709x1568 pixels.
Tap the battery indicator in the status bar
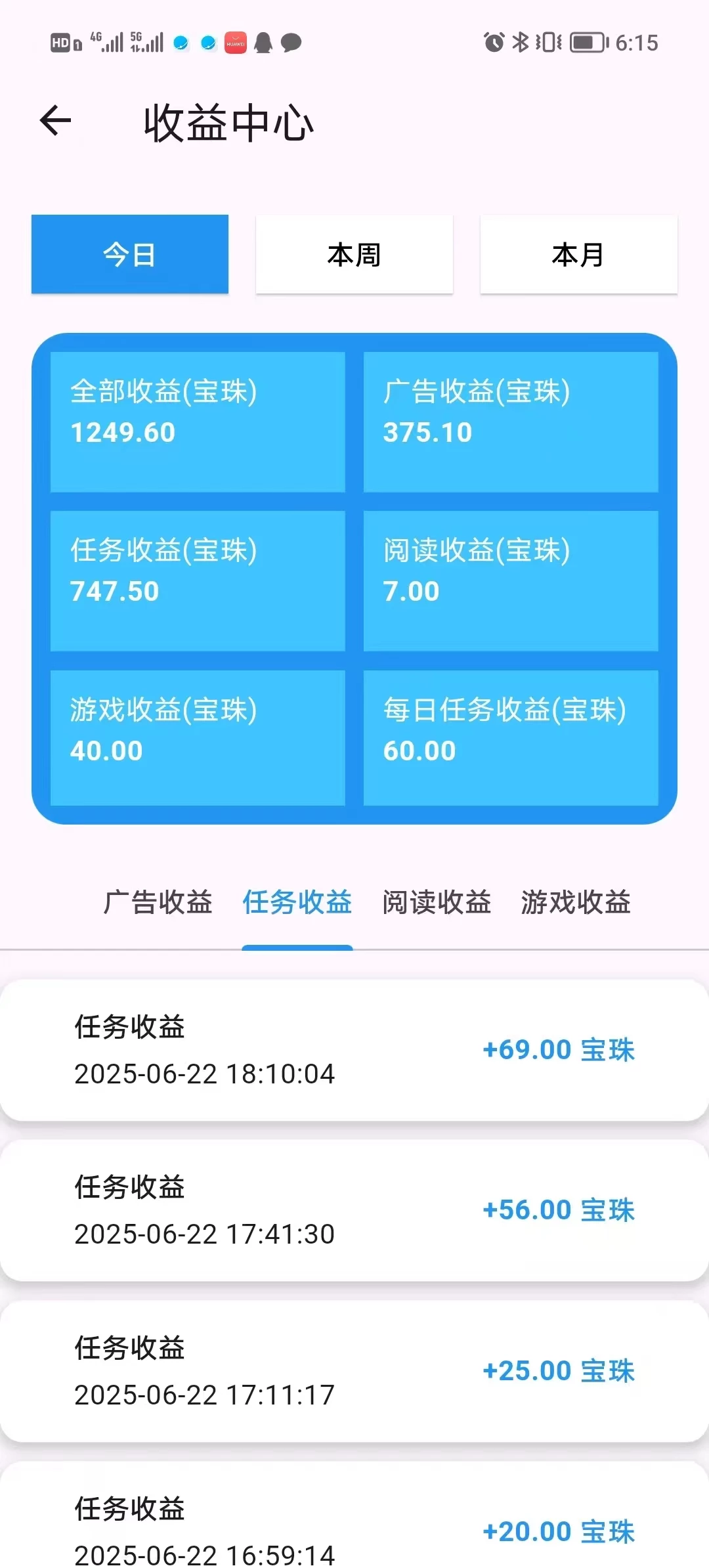[586, 41]
